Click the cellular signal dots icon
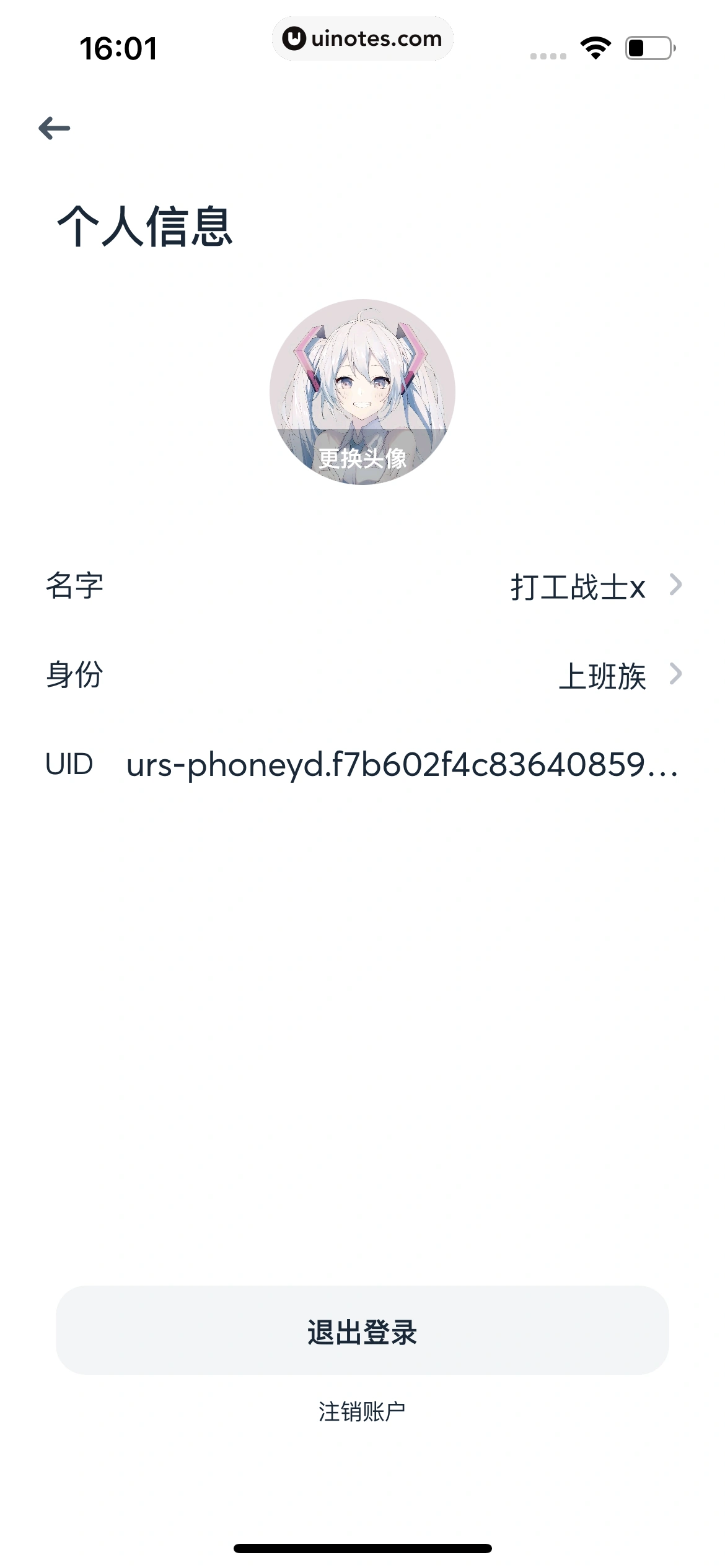Image resolution: width=725 pixels, height=1568 pixels. (x=548, y=54)
